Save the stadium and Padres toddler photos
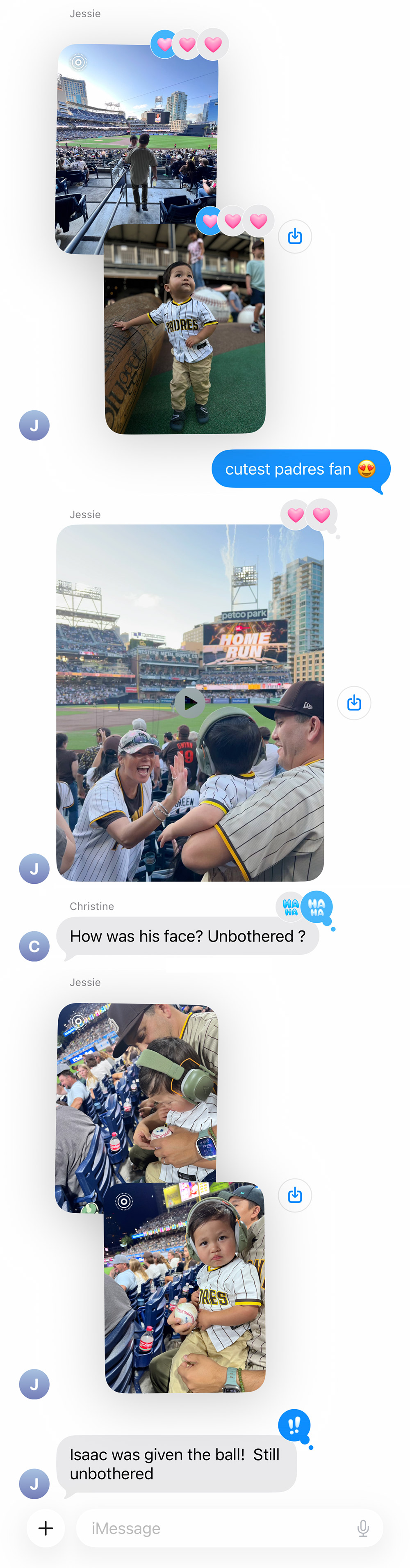410x1568 pixels. pyautogui.click(x=295, y=236)
